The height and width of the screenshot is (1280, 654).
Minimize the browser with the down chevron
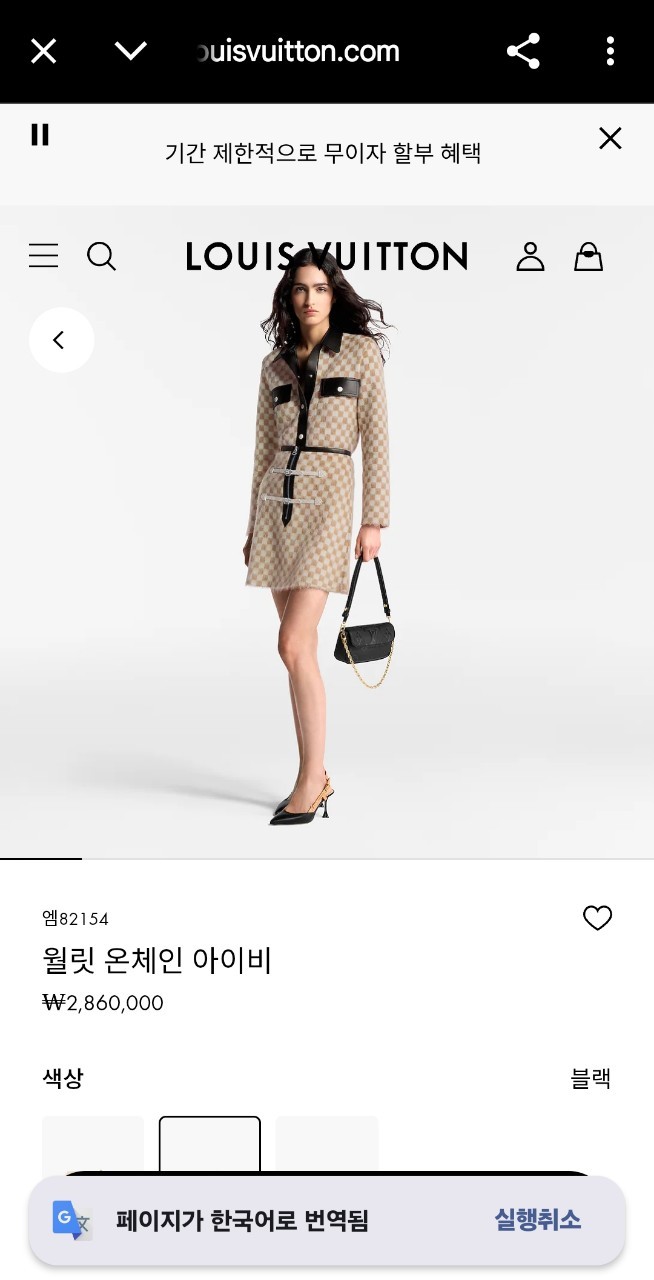pos(131,51)
